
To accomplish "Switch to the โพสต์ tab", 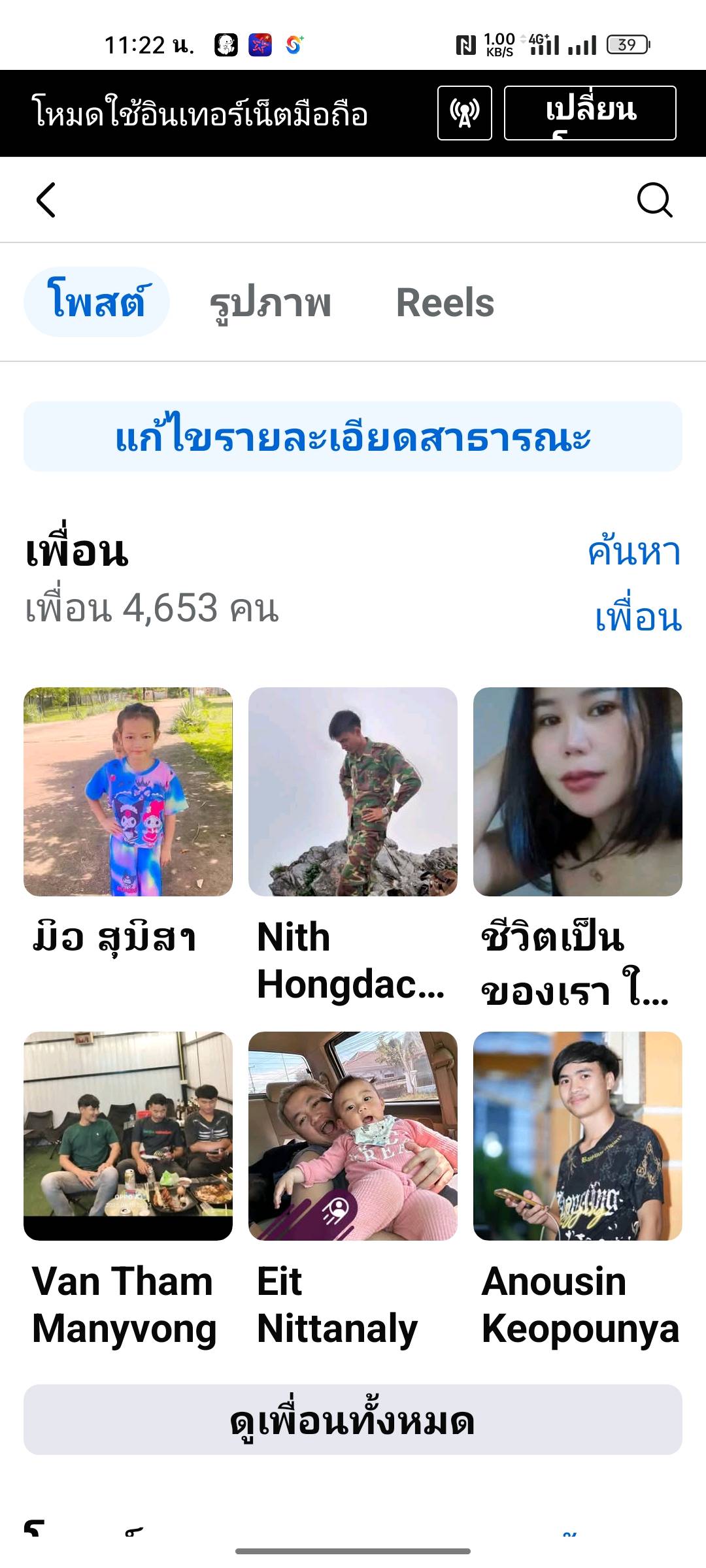I will coord(97,302).
